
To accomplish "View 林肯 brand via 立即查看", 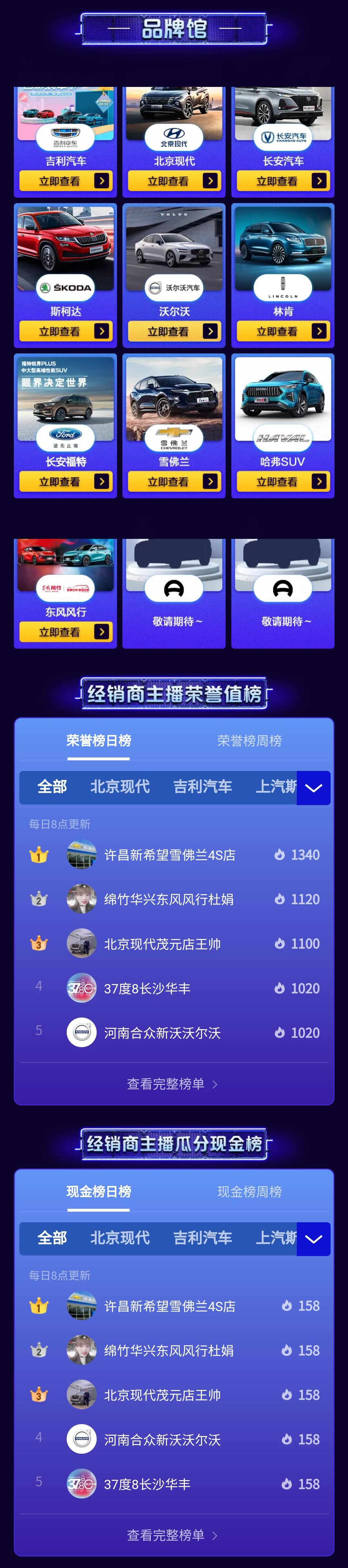I will point(283,331).
